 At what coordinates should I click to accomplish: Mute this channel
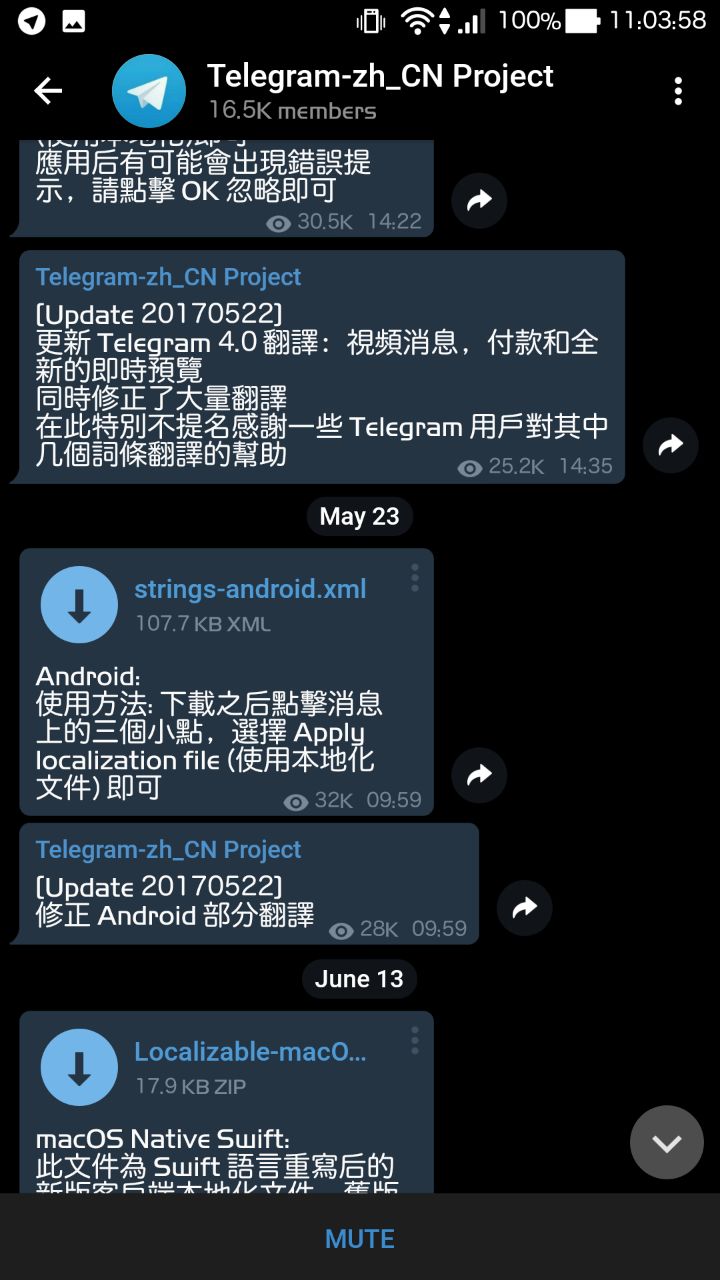coord(360,1238)
